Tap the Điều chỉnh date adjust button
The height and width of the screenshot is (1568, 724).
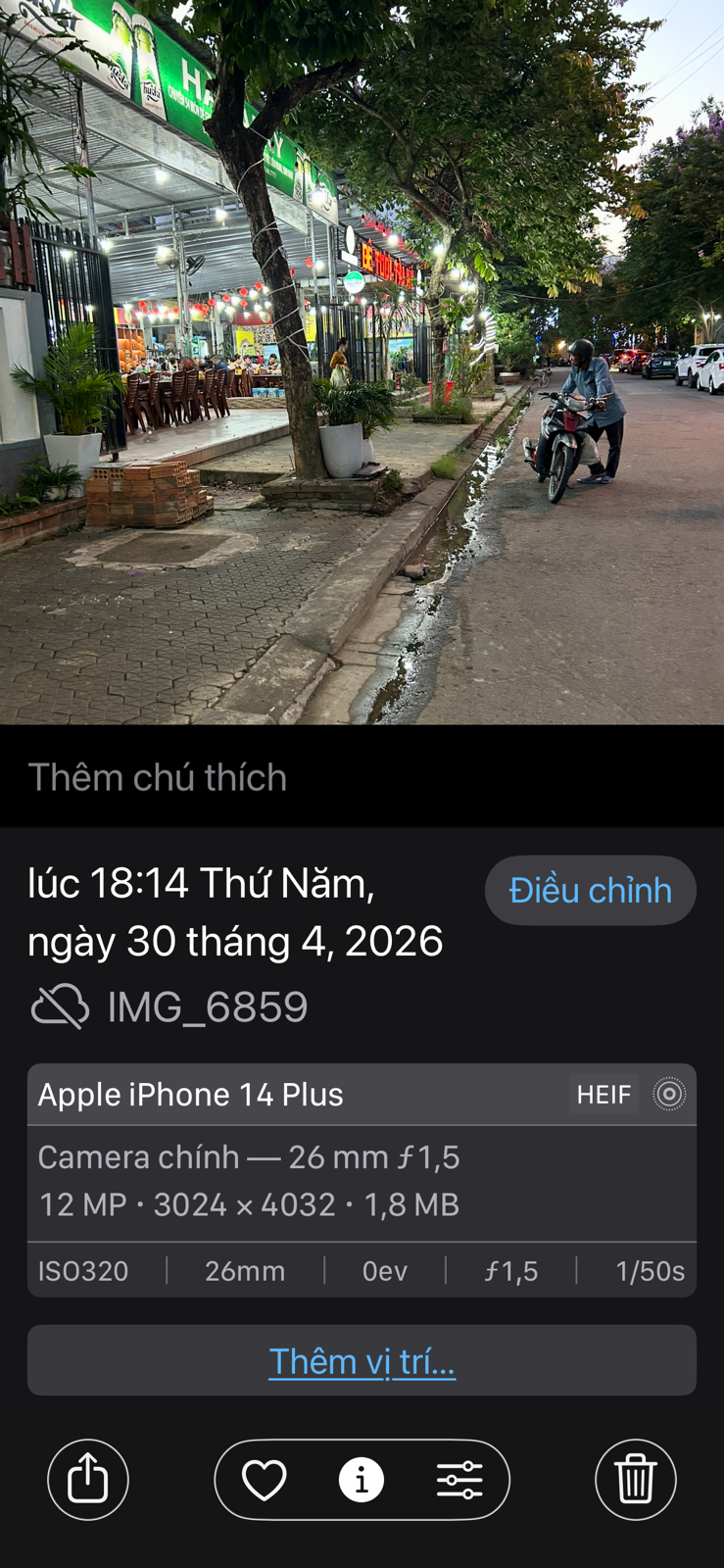click(590, 890)
